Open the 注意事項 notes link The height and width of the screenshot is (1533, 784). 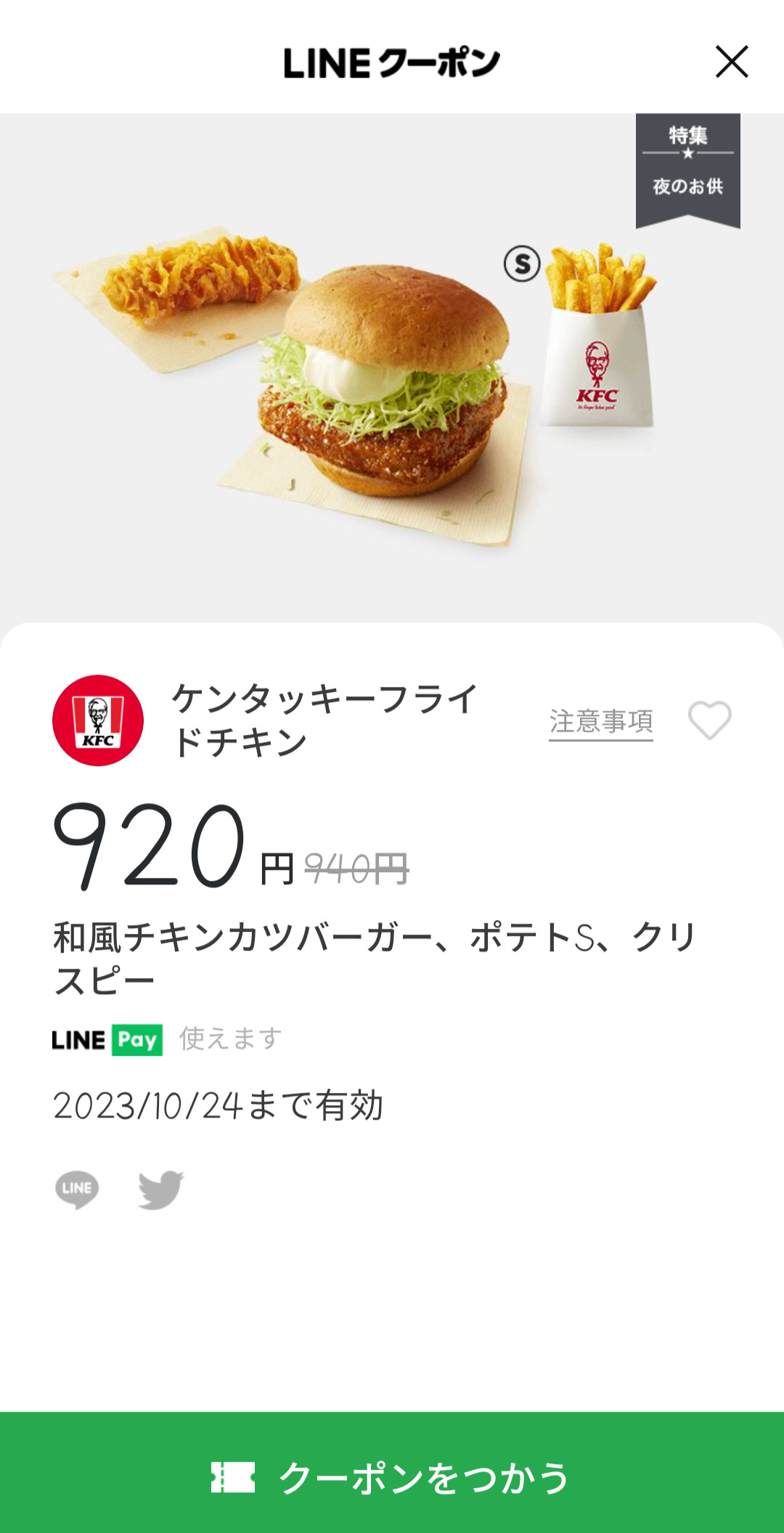tap(600, 722)
